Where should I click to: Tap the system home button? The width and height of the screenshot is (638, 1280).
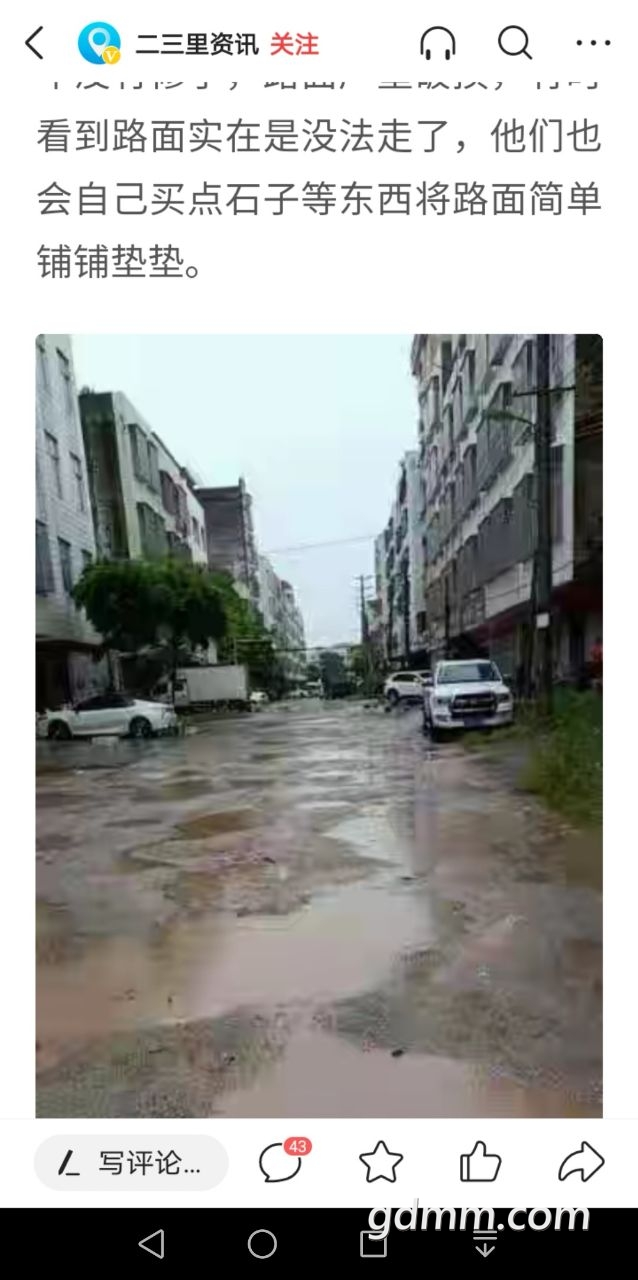click(x=262, y=1243)
